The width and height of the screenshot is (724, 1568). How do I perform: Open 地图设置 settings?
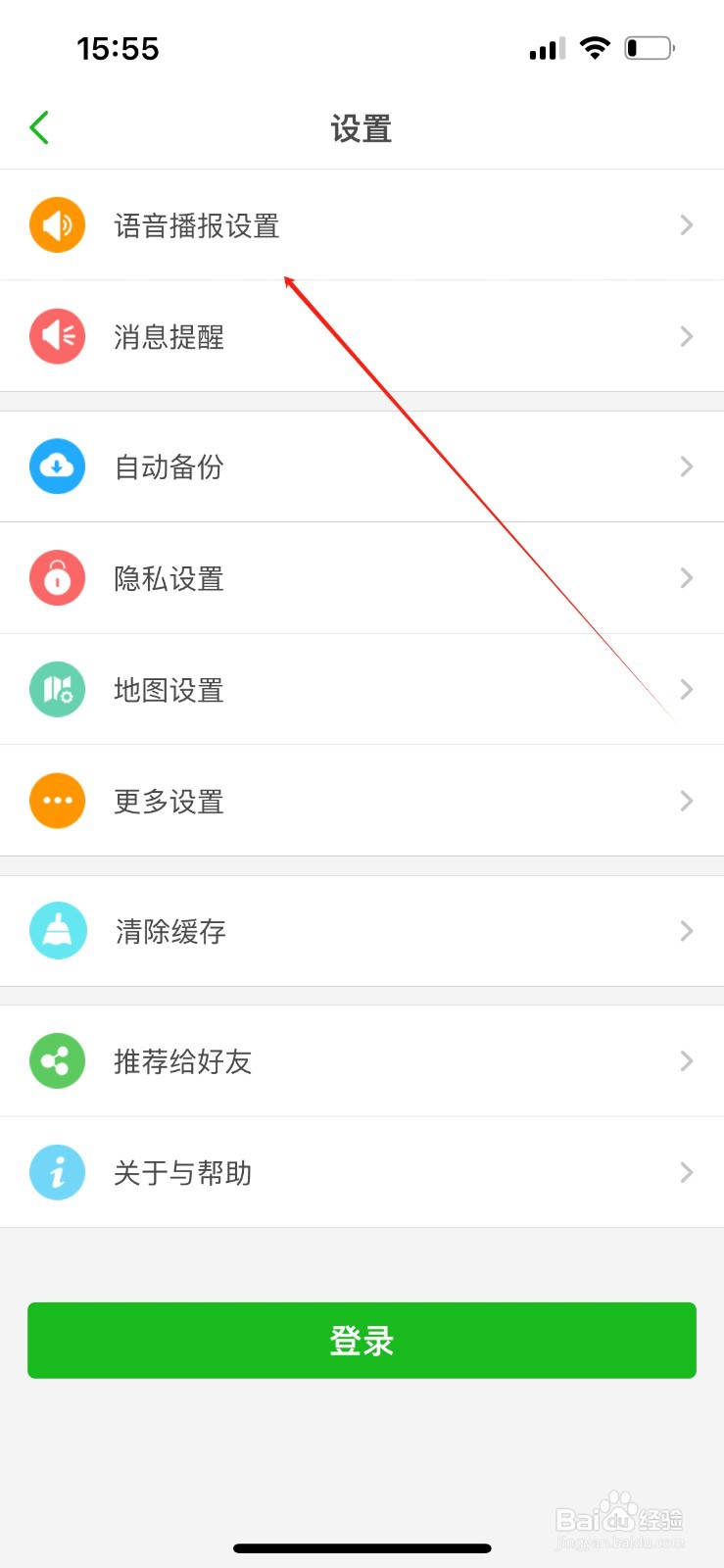point(362,689)
